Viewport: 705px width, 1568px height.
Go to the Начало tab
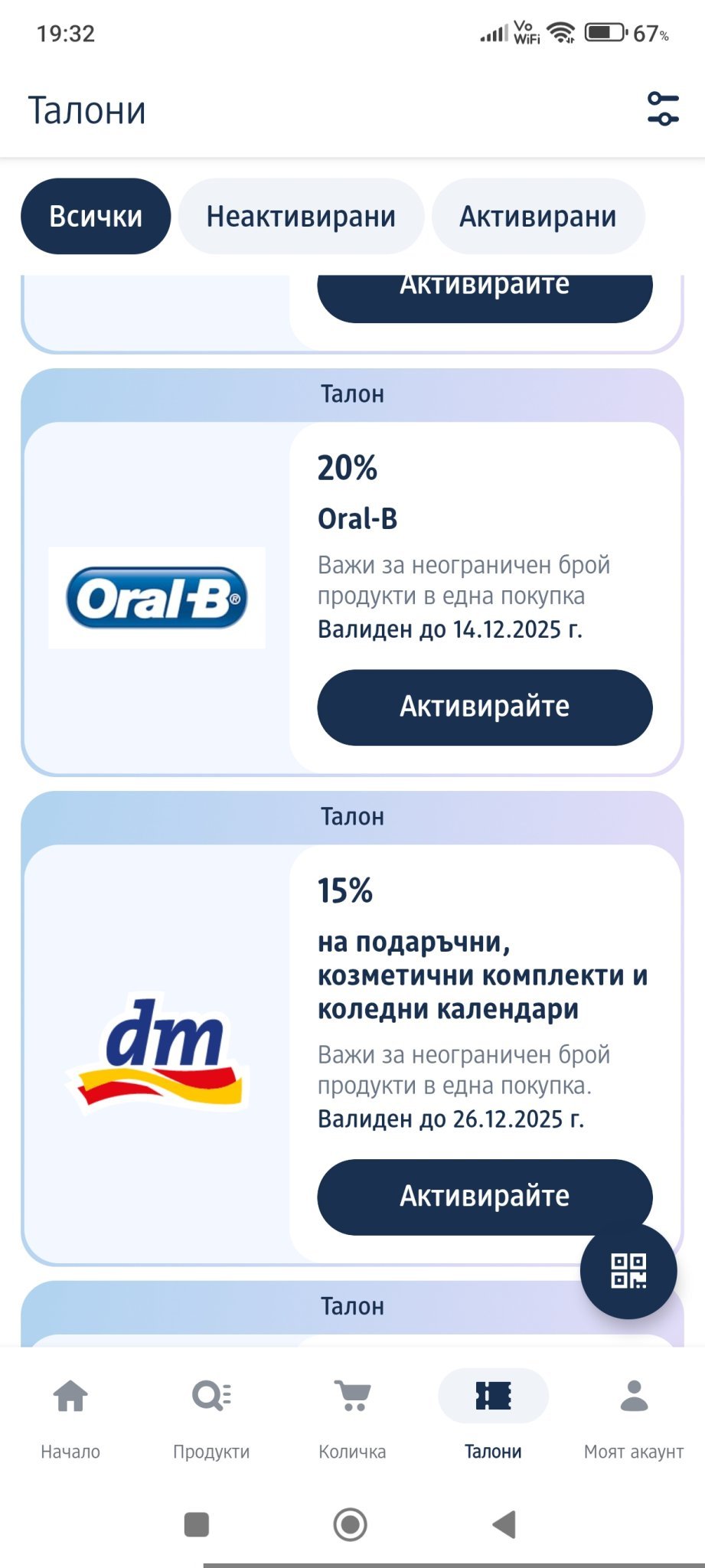coord(70,1416)
